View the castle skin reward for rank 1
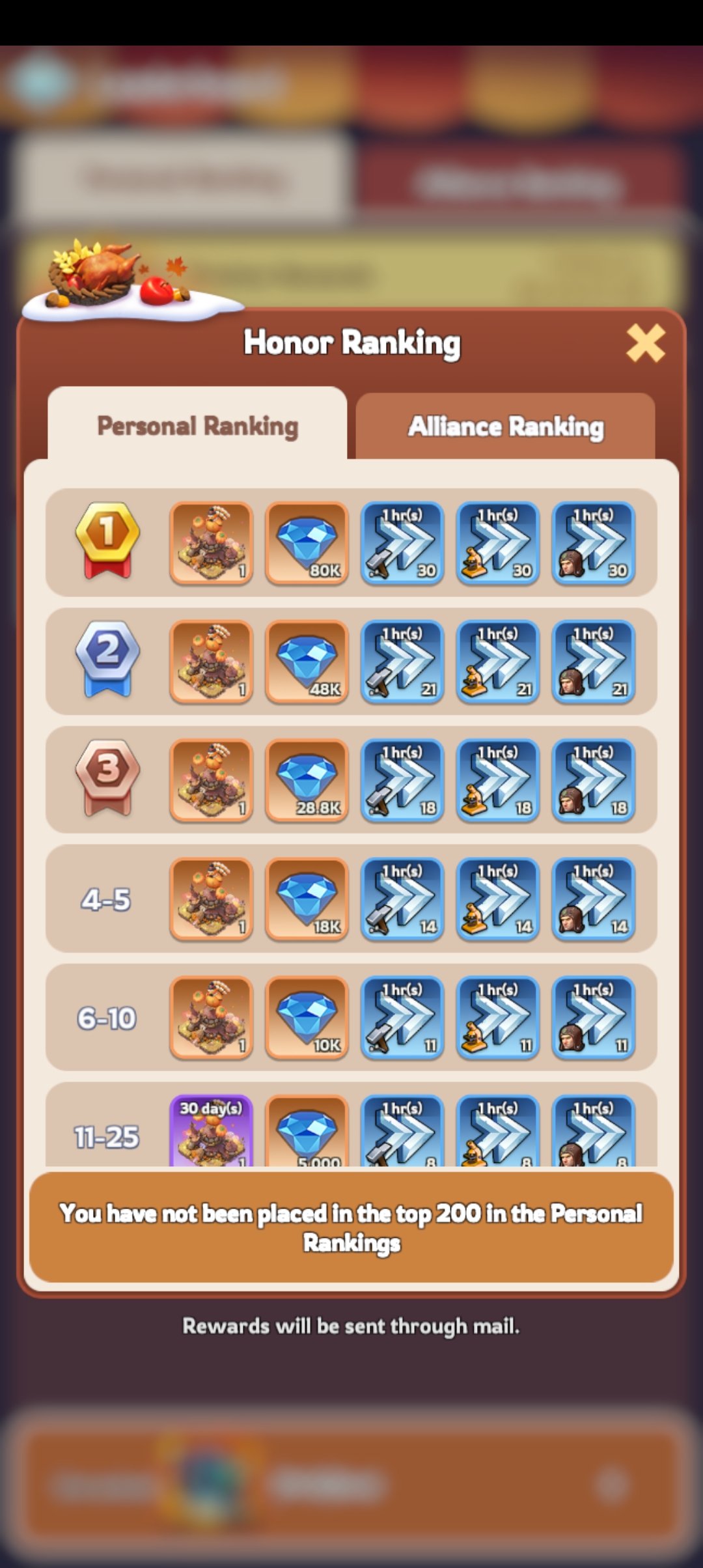The height and width of the screenshot is (1568, 703). (x=211, y=542)
